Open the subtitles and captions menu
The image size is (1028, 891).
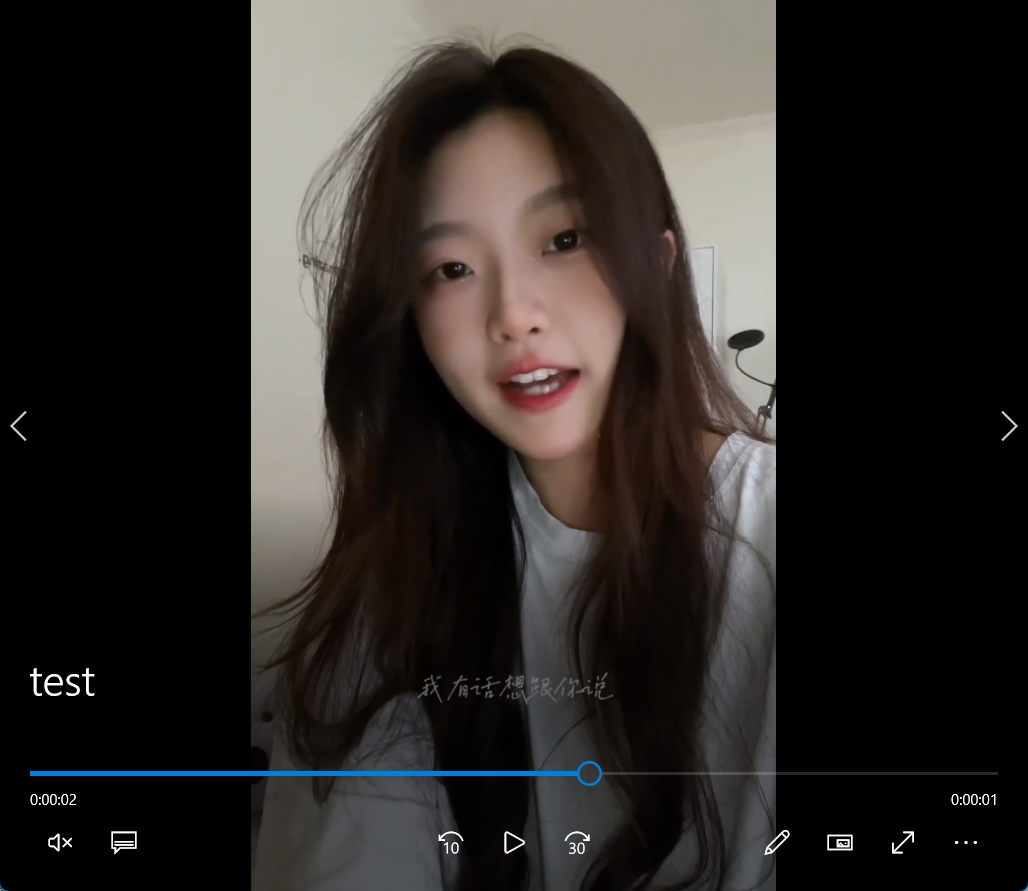(x=124, y=843)
